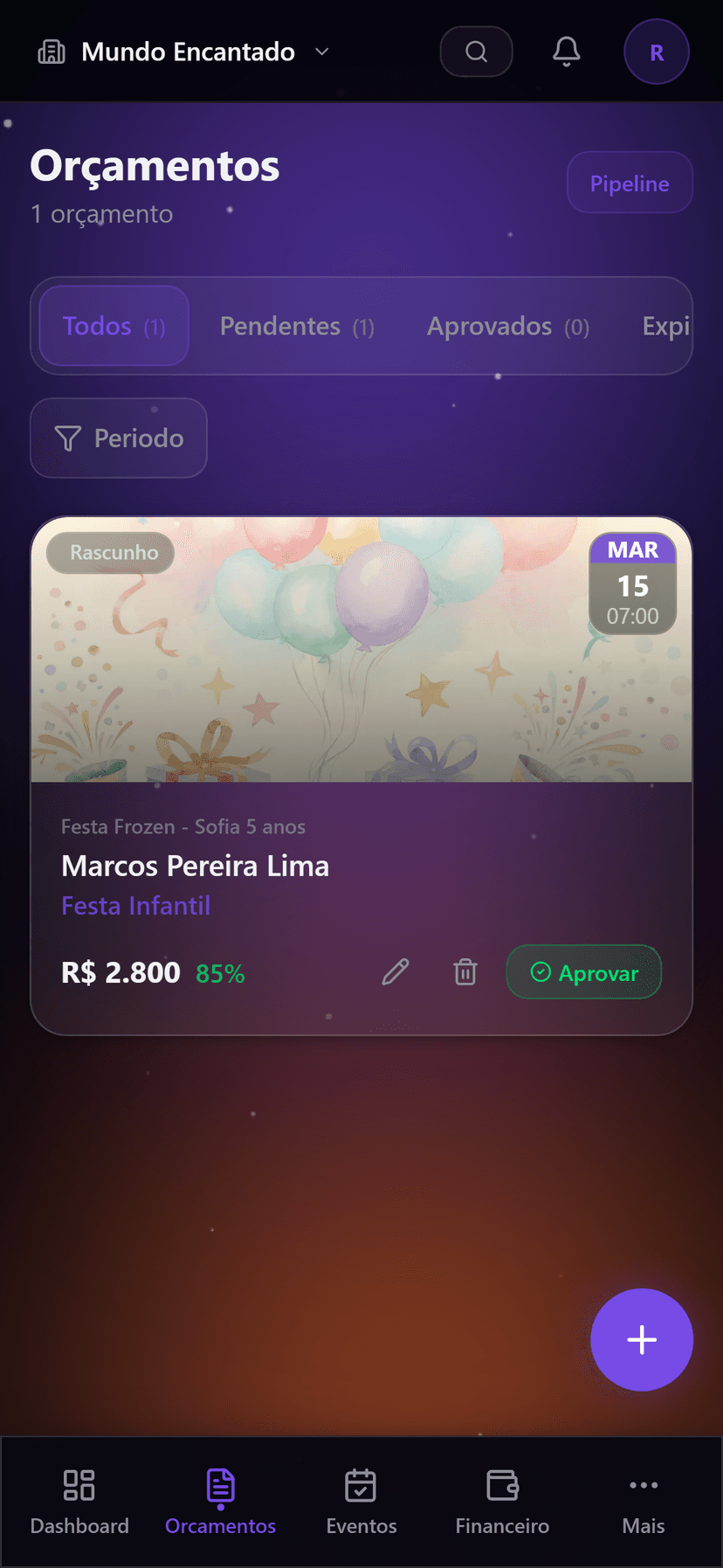The image size is (723, 1568).
Task: Expand the Mundo Encantado workspace dropdown
Action: click(320, 52)
